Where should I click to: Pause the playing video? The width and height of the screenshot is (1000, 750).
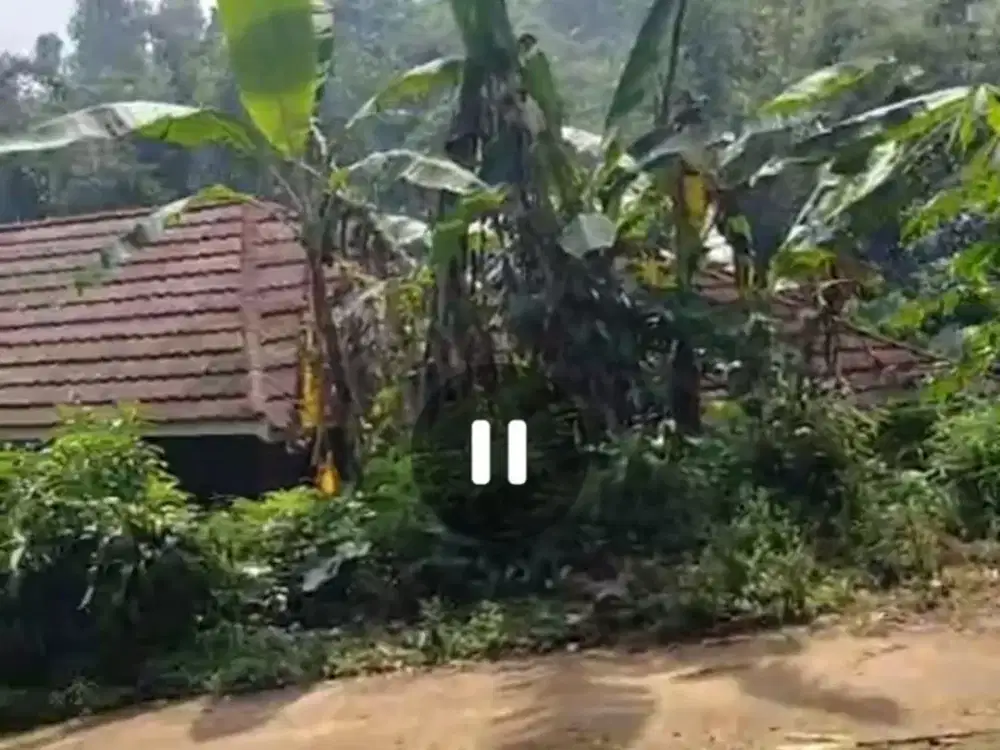click(x=499, y=452)
